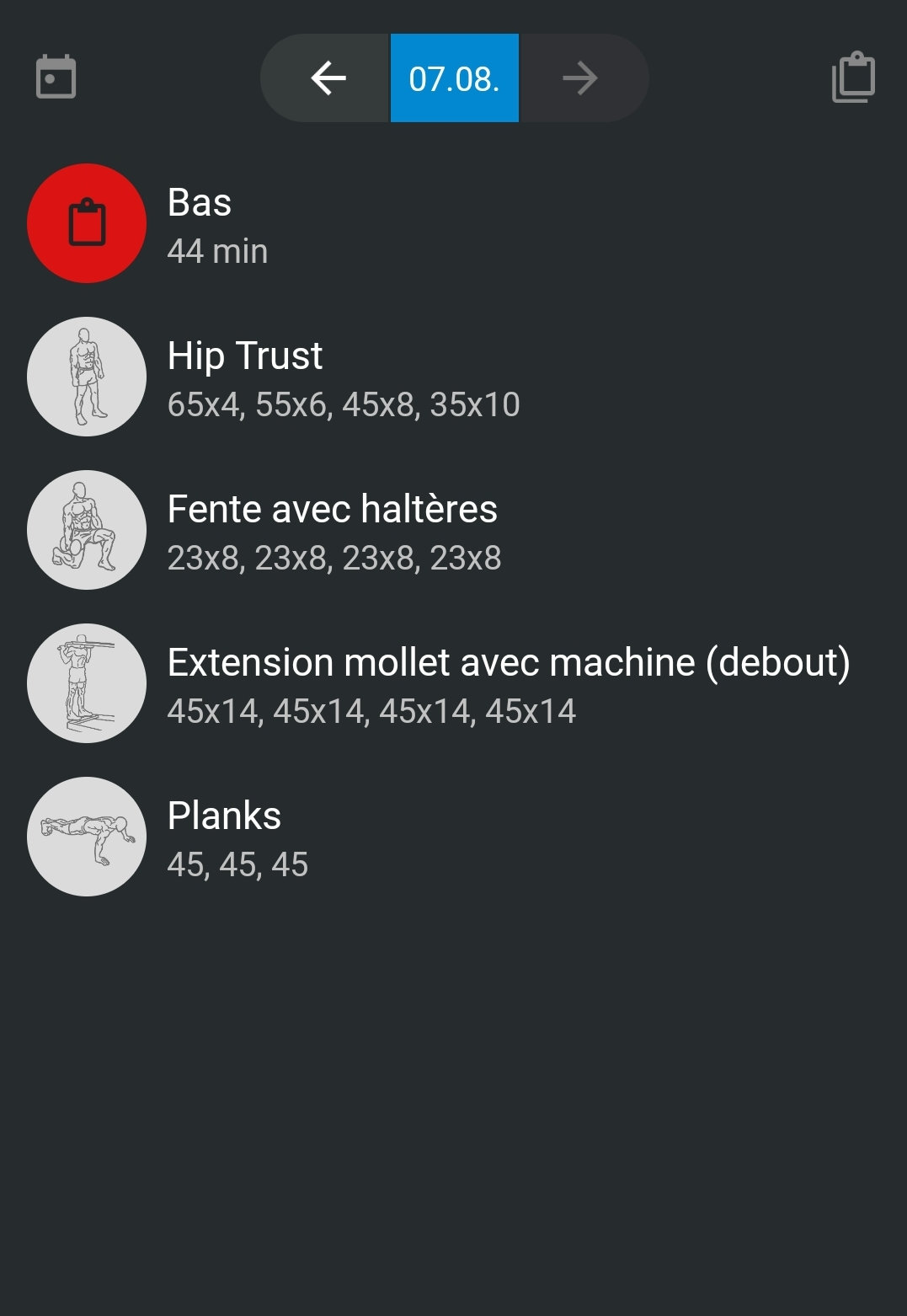
Task: Open the calendar icon
Action: tap(56, 78)
